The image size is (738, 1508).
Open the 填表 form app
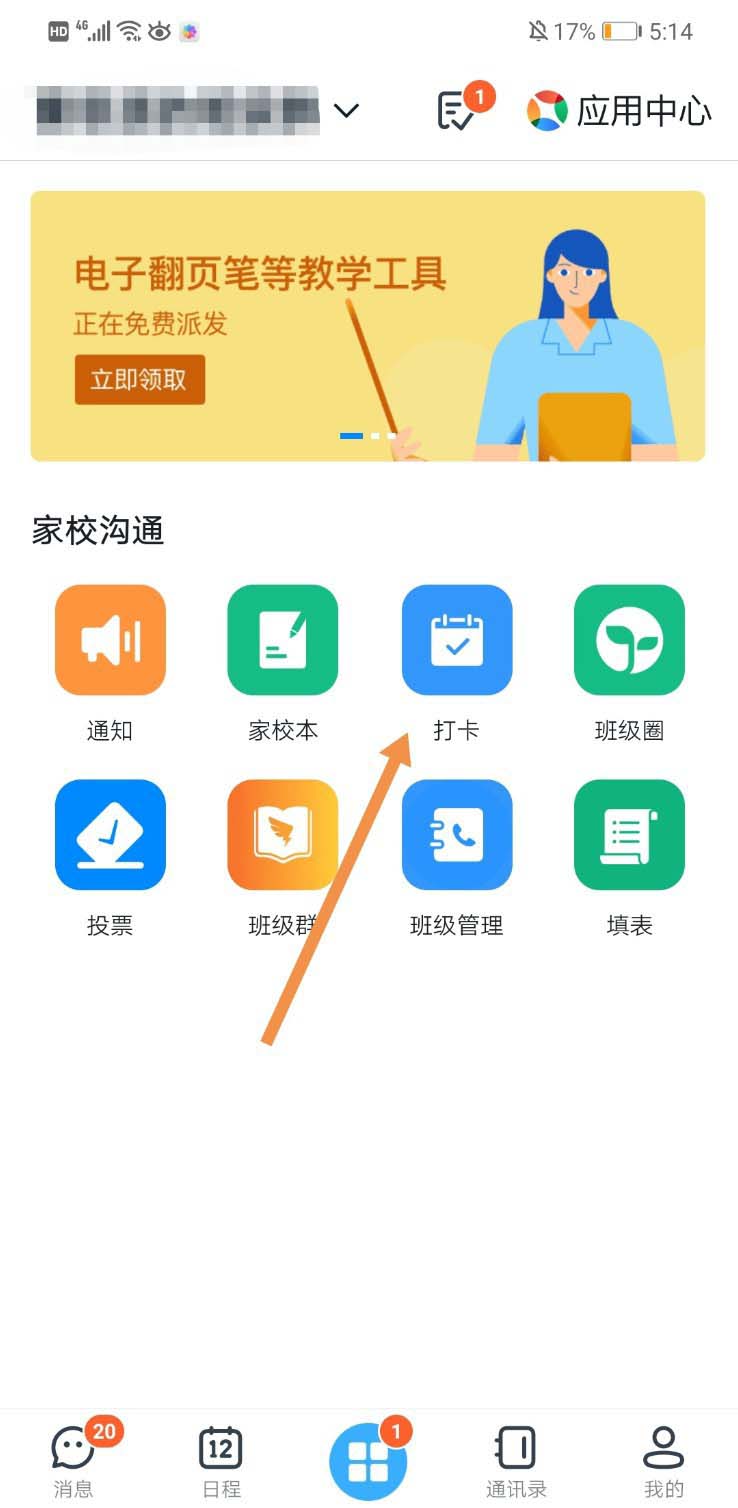pyautogui.click(x=629, y=836)
